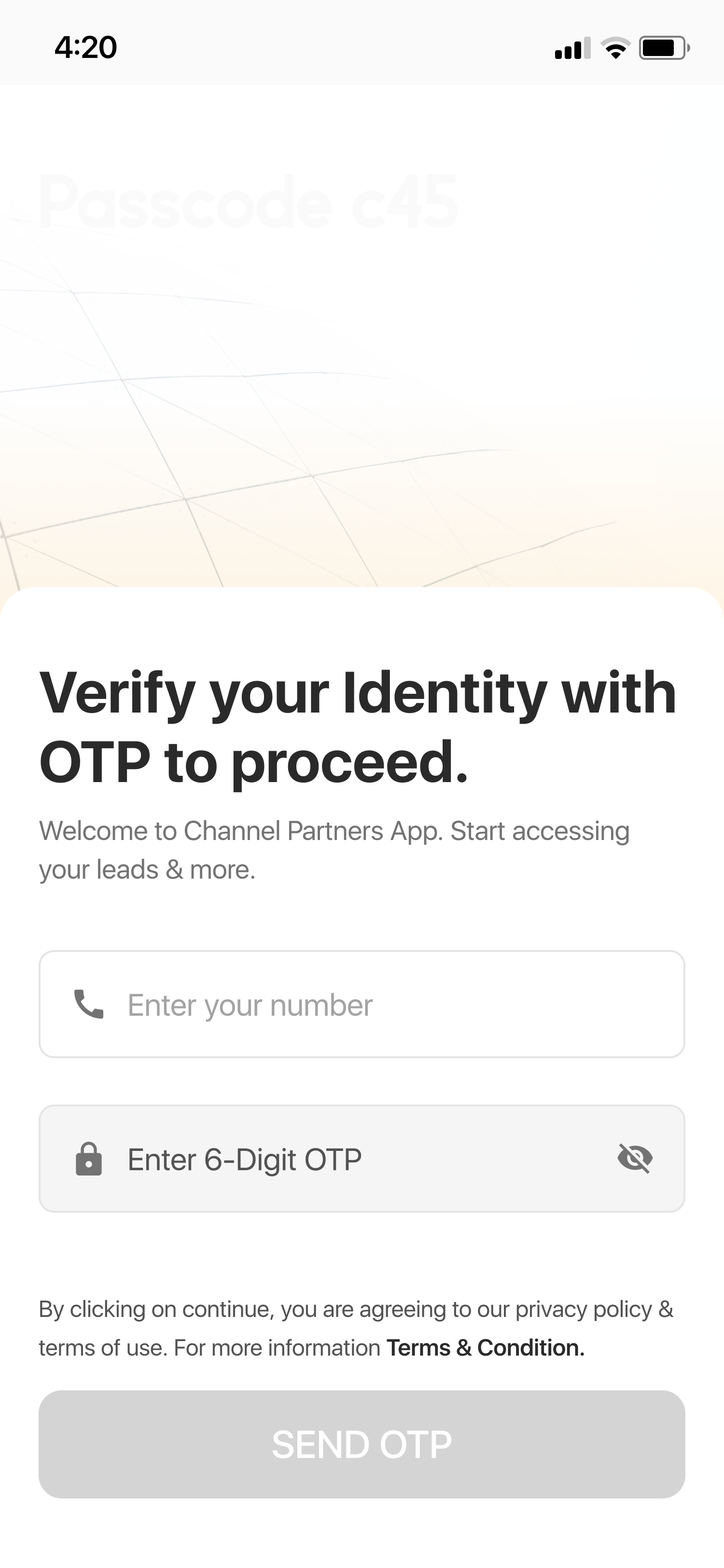Open the Terms & Condition link
Viewport: 724px width, 1568px height.
(485, 1348)
